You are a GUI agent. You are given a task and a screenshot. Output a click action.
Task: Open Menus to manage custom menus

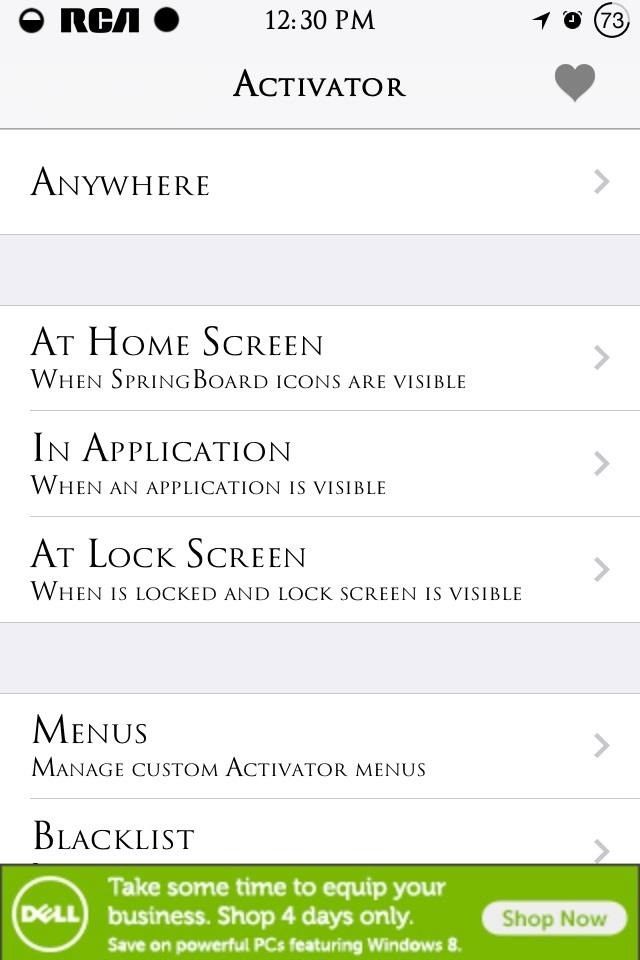click(x=320, y=746)
